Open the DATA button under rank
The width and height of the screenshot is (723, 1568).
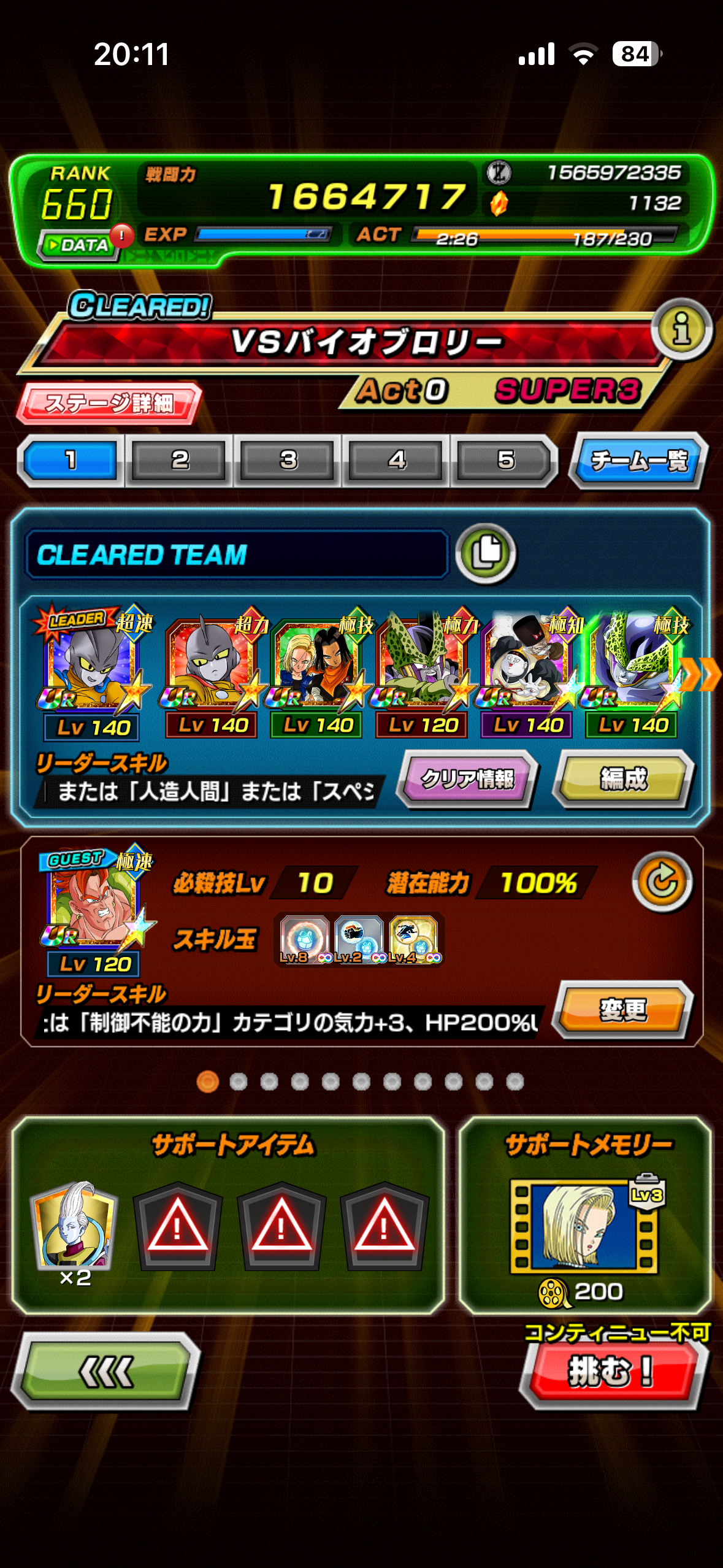(x=79, y=245)
